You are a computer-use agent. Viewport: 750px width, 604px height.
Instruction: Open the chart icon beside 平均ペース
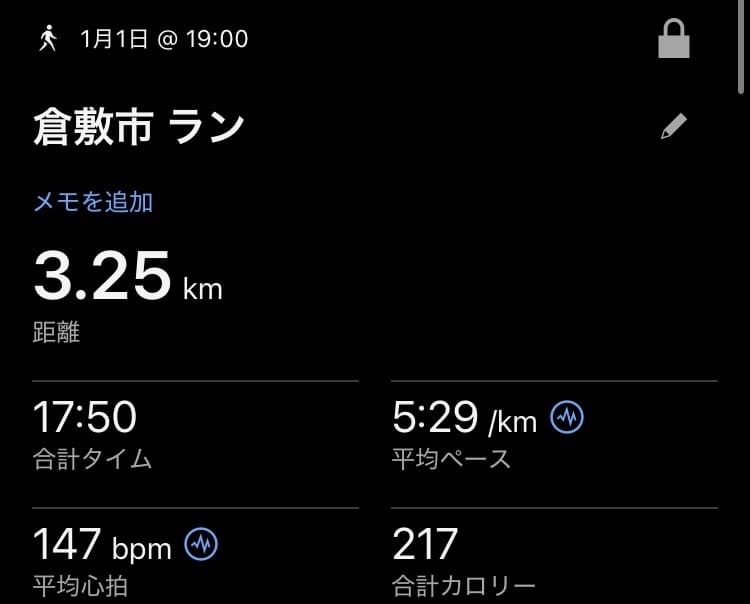pyautogui.click(x=567, y=418)
